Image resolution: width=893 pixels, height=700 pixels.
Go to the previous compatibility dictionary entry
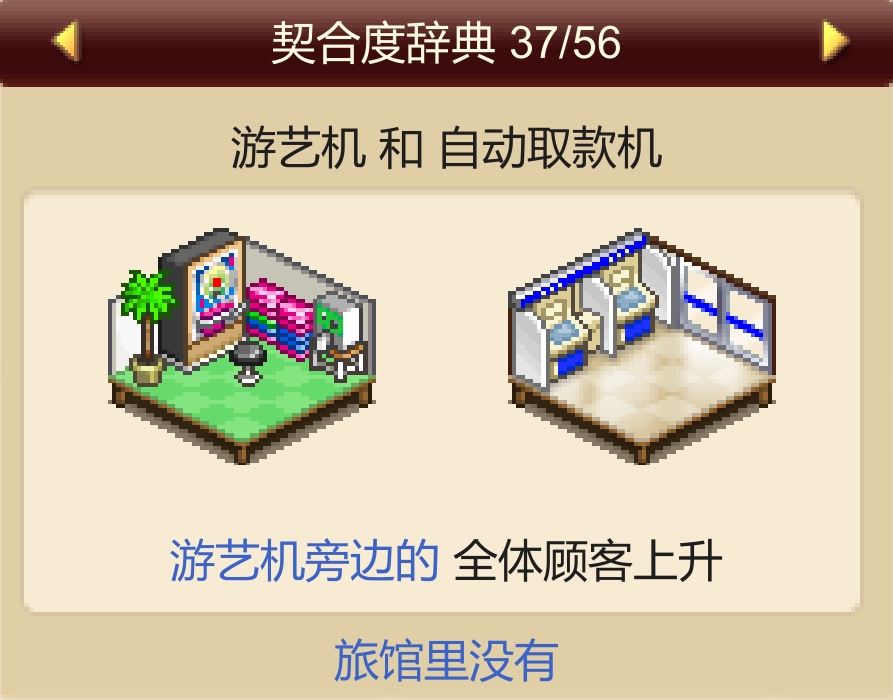(x=66, y=42)
